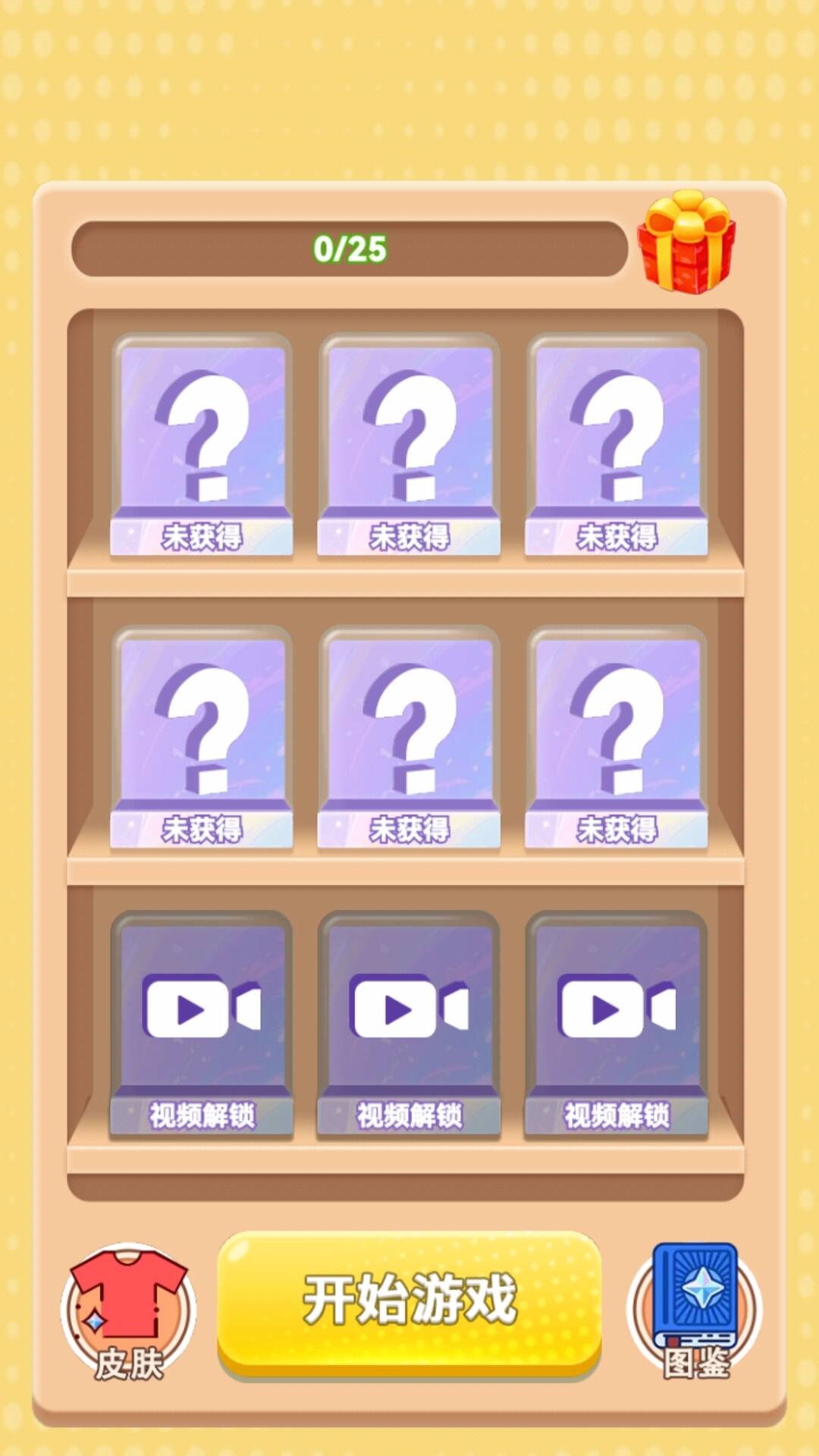Select the first 视频解锁 card
Image resolution: width=819 pixels, height=1456 pixels.
pyautogui.click(x=202, y=1022)
